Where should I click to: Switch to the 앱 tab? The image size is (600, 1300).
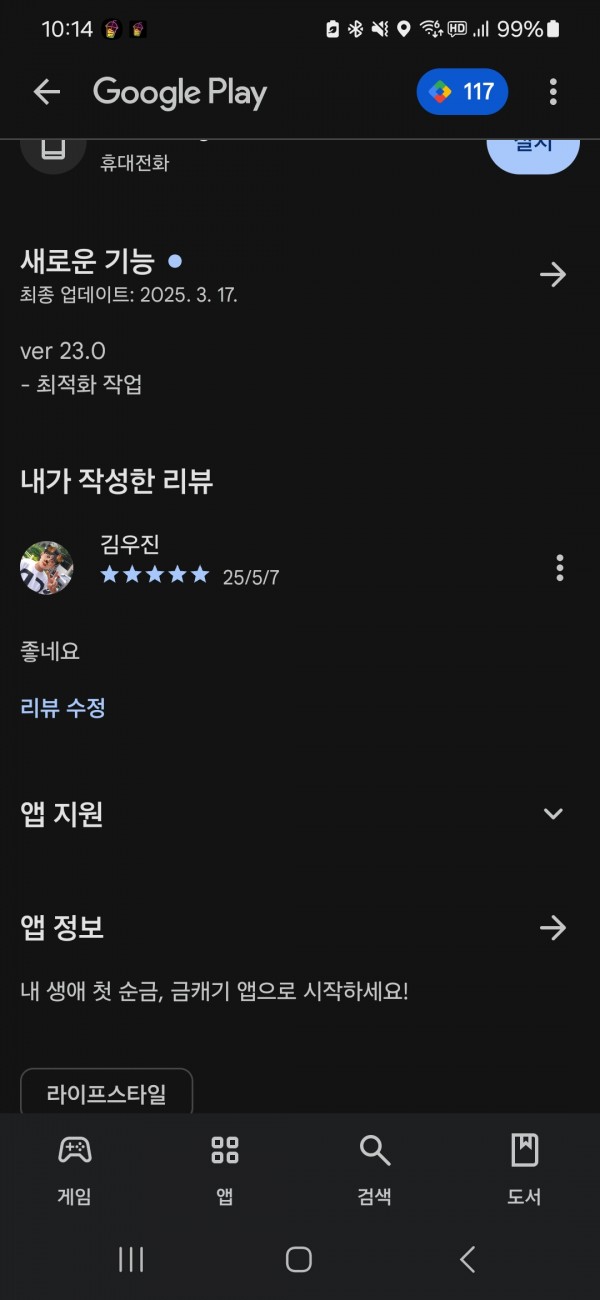point(225,1169)
